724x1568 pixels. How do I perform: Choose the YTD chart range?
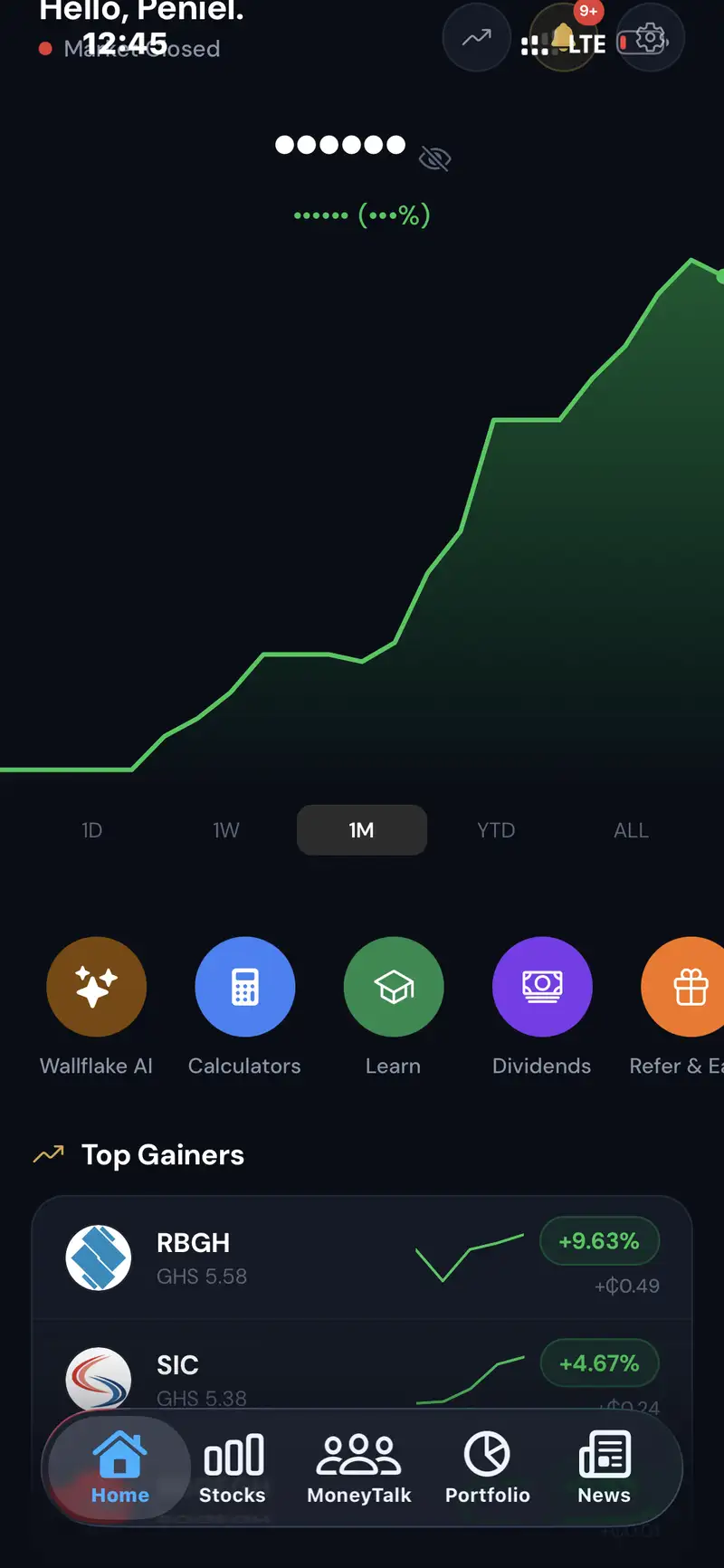click(496, 830)
